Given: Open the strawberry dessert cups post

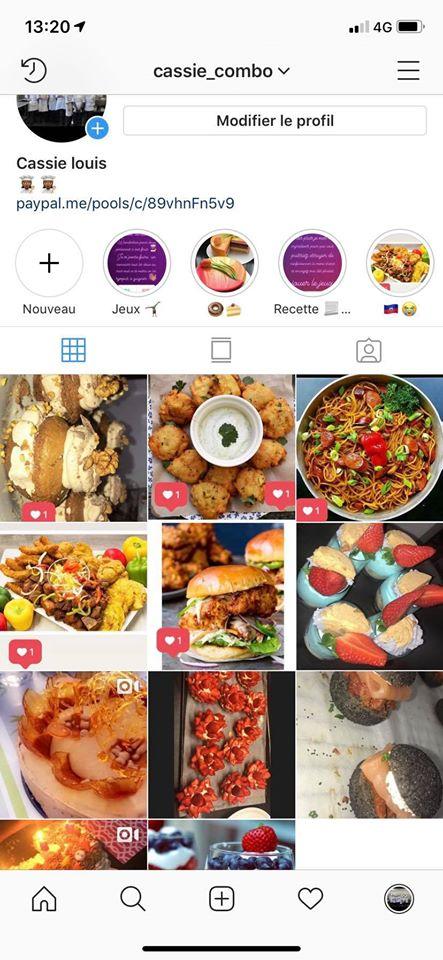Looking at the screenshot, I should [370, 596].
